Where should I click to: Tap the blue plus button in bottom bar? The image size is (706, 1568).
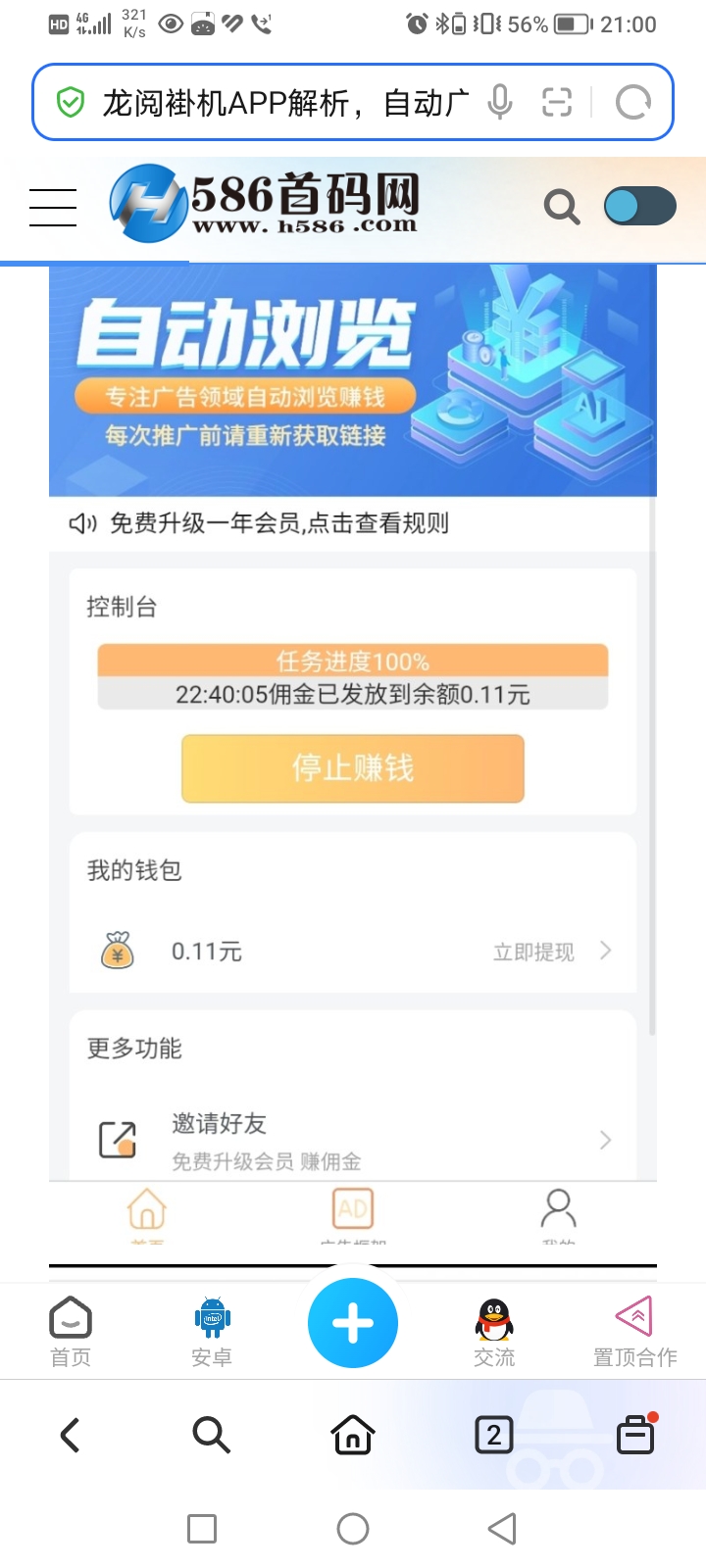coord(353,1323)
